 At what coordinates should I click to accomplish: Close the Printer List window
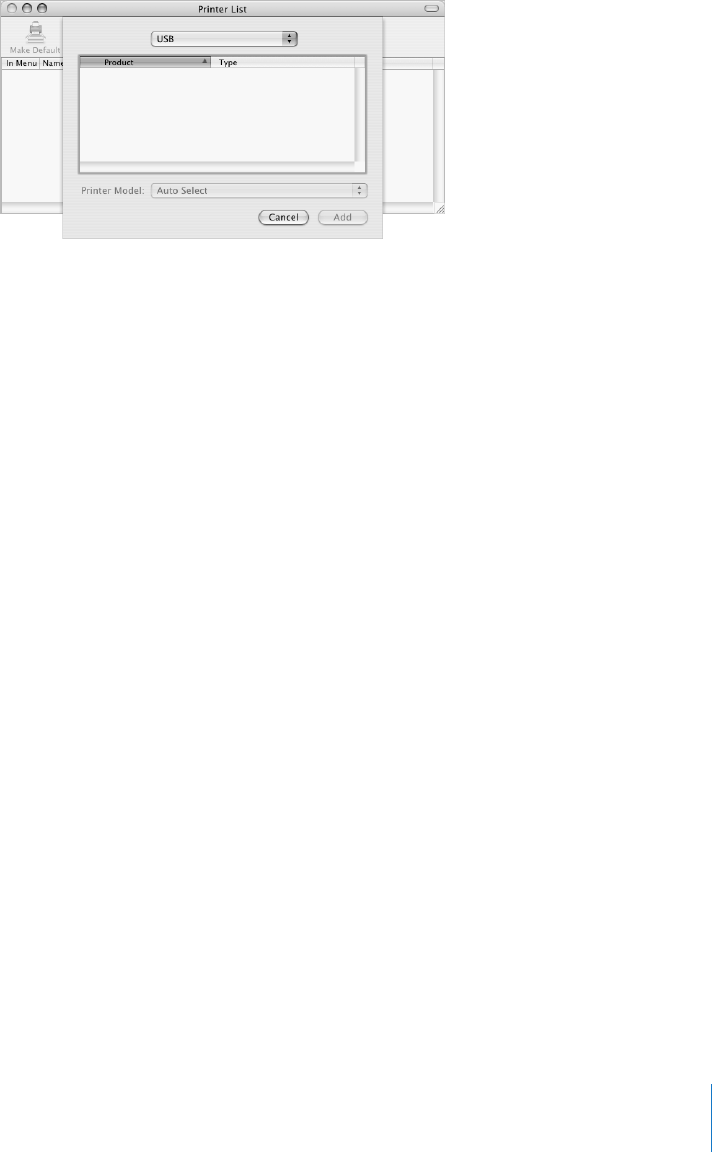[x=12, y=8]
